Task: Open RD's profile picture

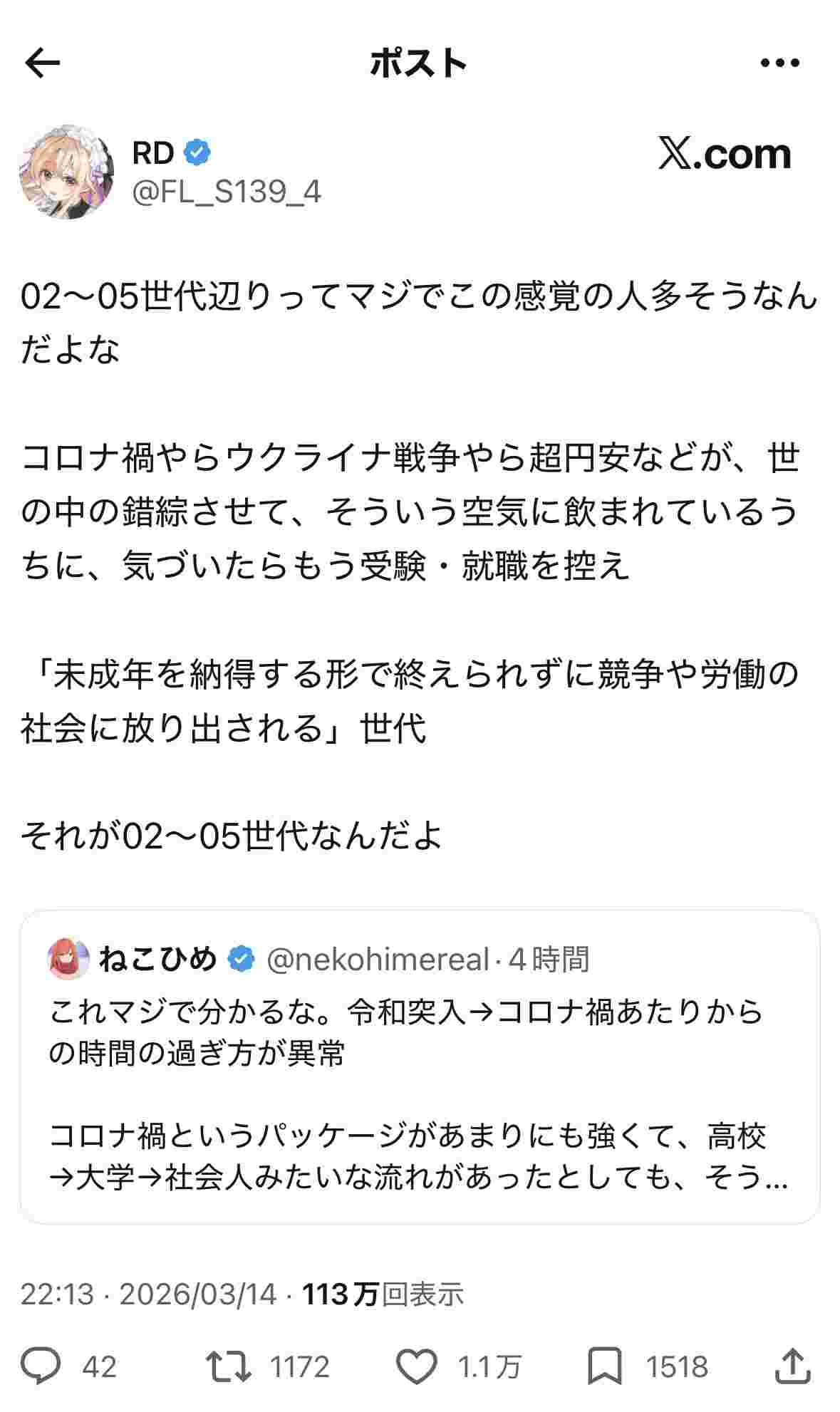Action: 66,172
